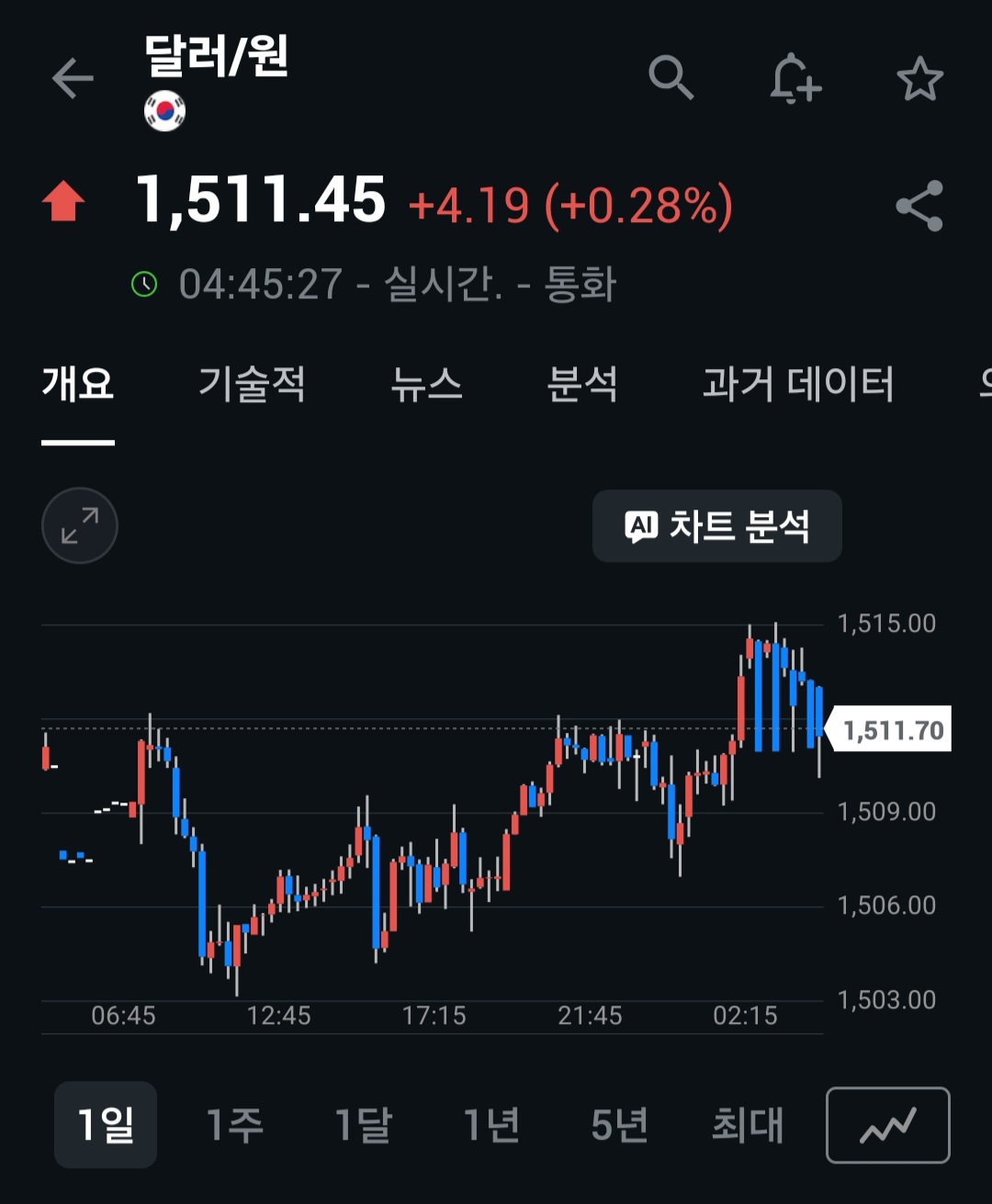Open the 뉴스 tab

(x=426, y=384)
